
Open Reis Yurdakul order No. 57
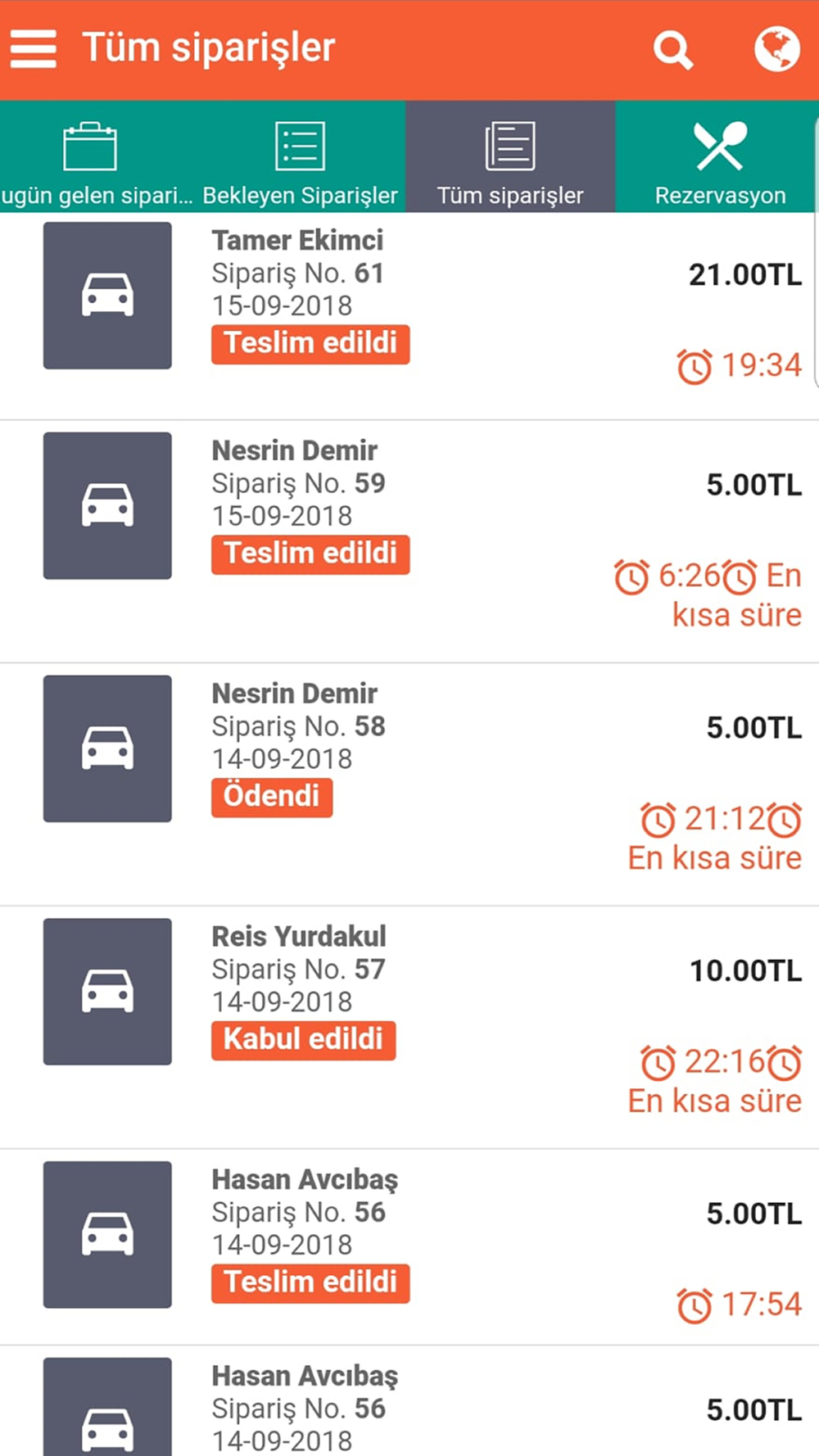(409, 1028)
